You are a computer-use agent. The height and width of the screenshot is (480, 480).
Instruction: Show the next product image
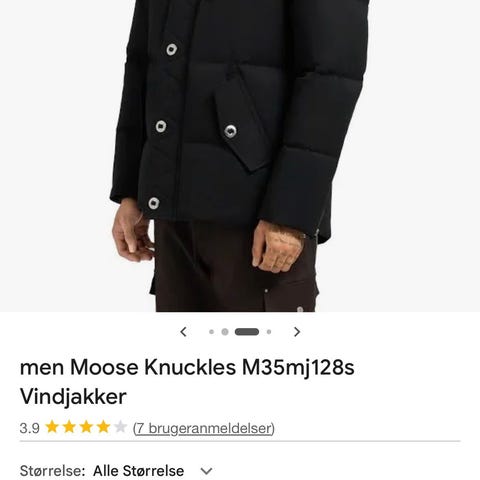click(x=297, y=332)
